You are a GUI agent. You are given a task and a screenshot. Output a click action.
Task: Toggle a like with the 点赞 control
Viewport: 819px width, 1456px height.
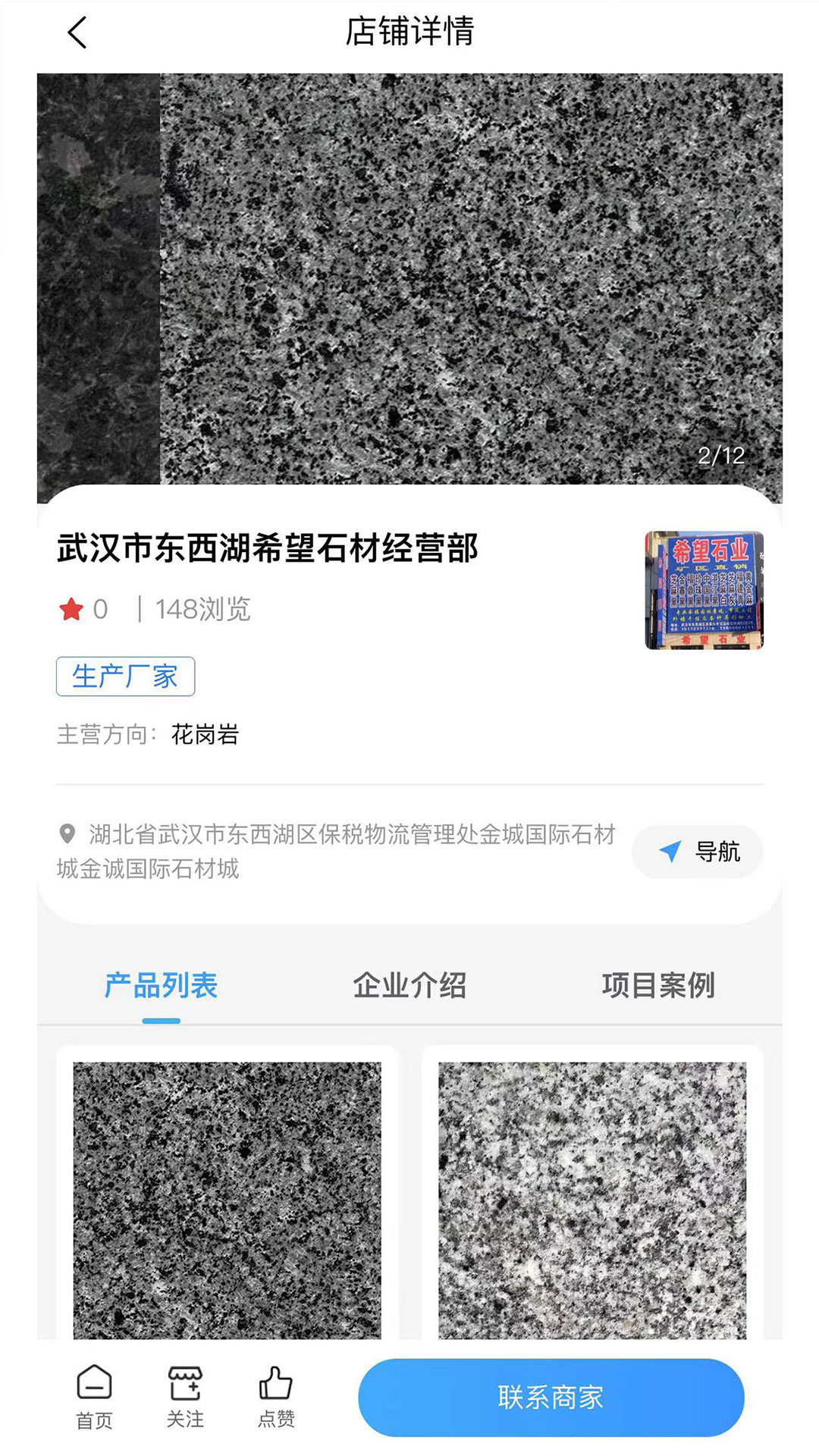pos(276,1399)
